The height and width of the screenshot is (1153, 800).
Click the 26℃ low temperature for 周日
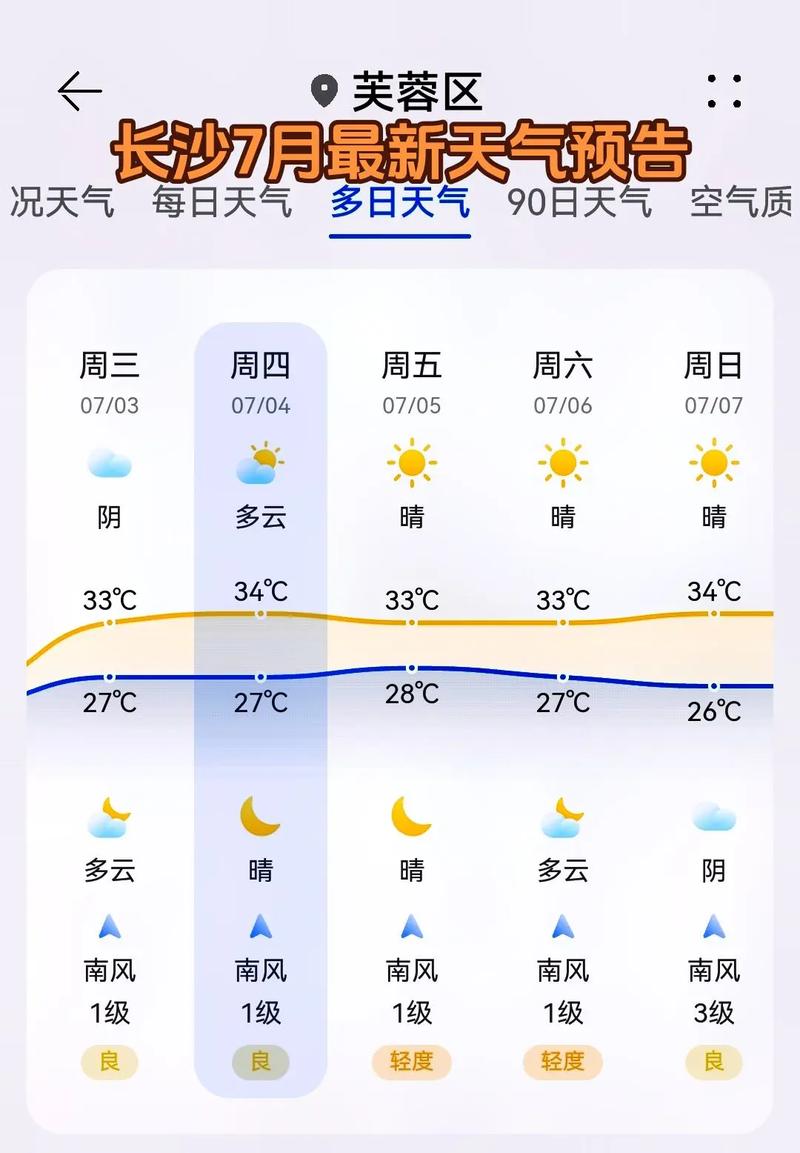click(713, 711)
